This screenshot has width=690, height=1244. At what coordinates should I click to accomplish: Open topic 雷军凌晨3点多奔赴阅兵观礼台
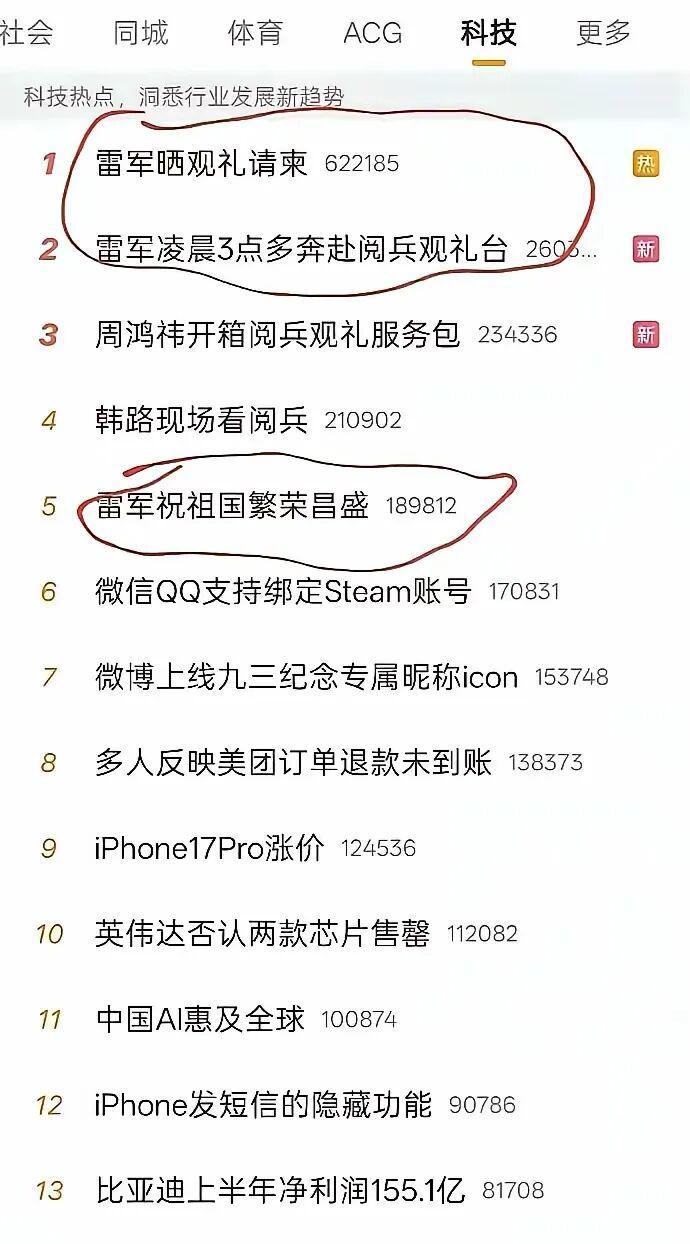point(301,249)
